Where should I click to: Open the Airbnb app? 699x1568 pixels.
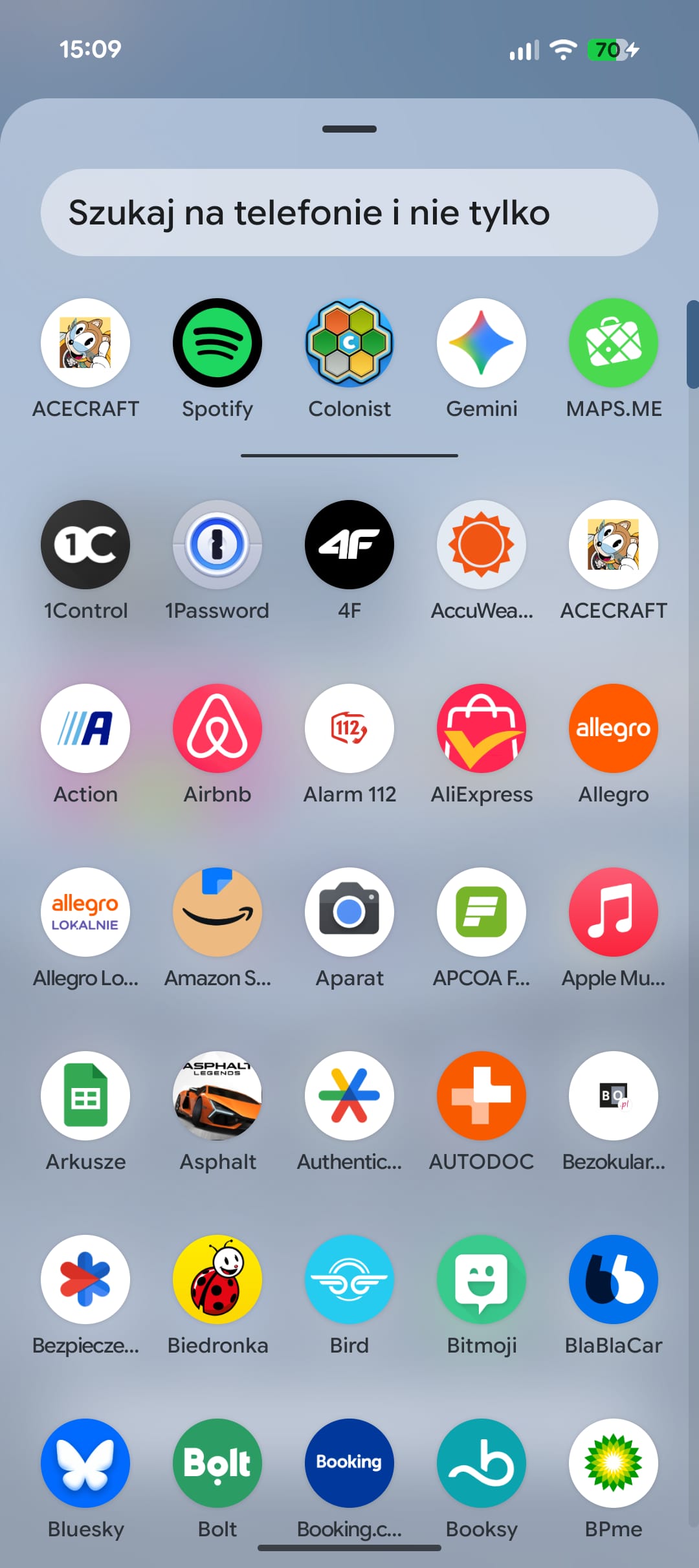[x=217, y=728]
